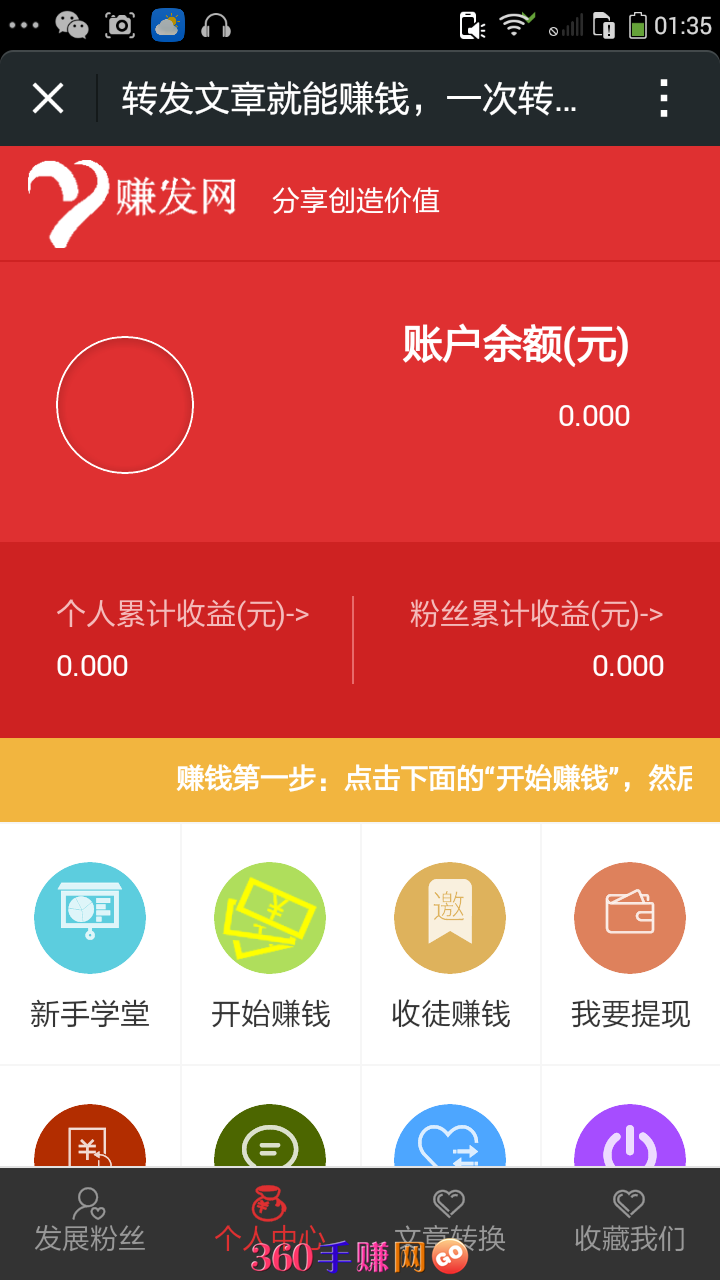The width and height of the screenshot is (720, 1280).
Task: Switch to the 发展粉丝 tab
Action: click(x=90, y=1222)
